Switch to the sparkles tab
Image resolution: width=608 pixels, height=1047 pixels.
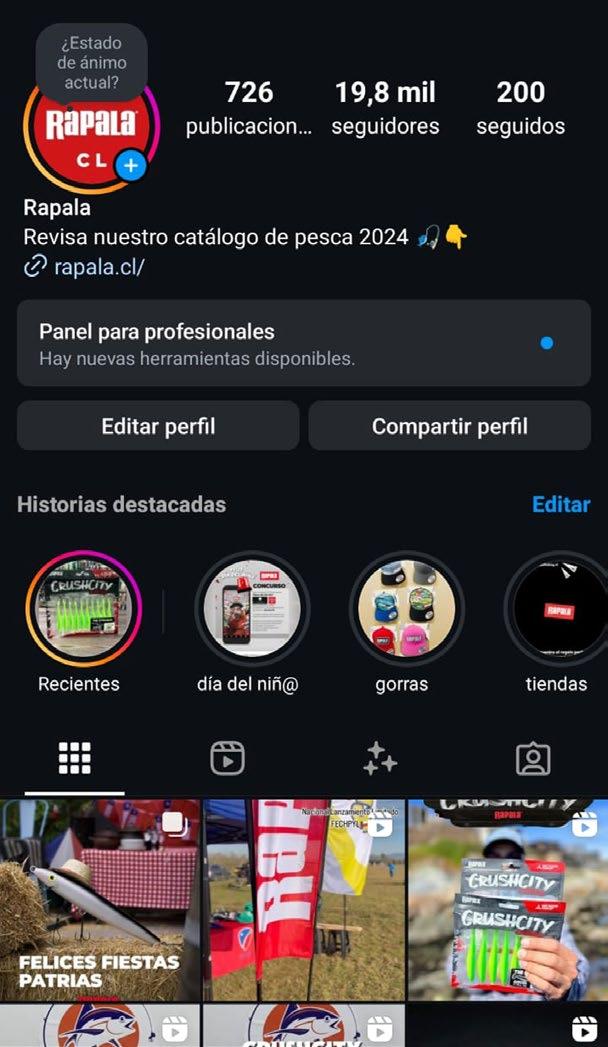point(380,760)
